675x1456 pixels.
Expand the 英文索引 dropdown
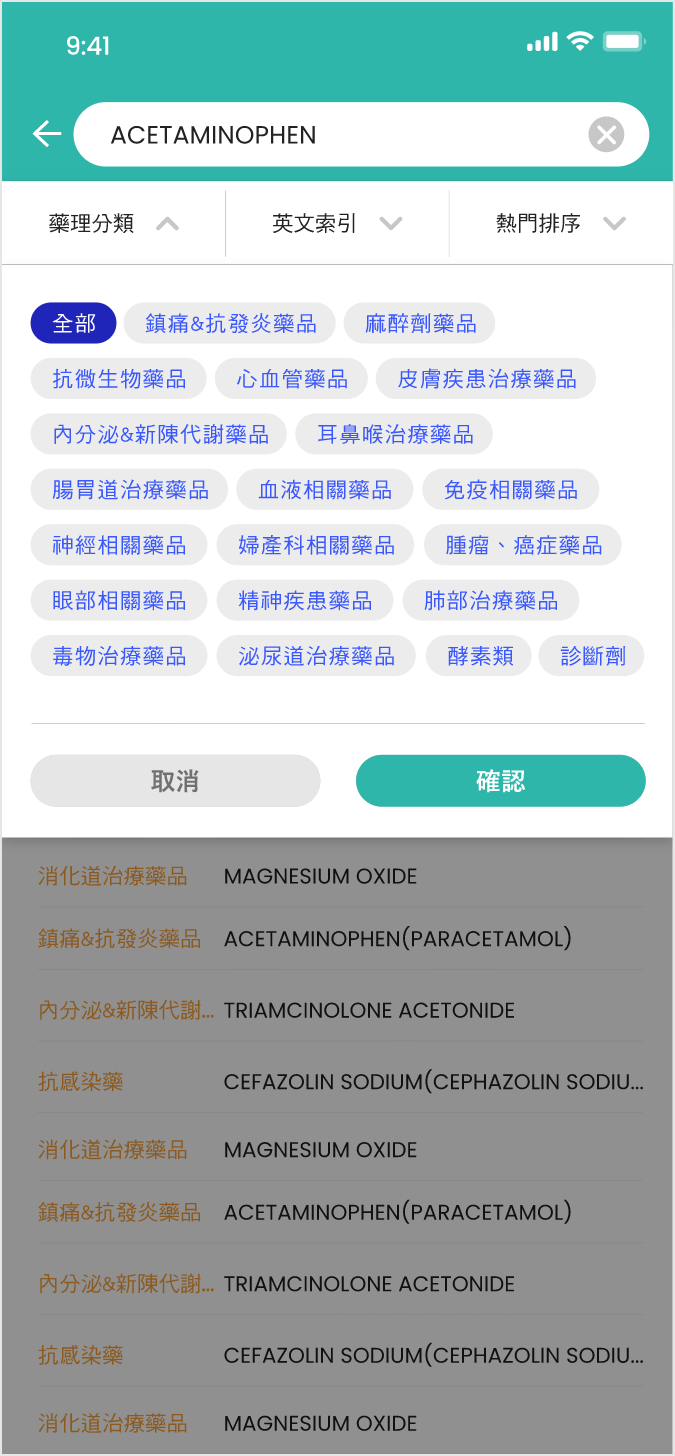[x=337, y=223]
